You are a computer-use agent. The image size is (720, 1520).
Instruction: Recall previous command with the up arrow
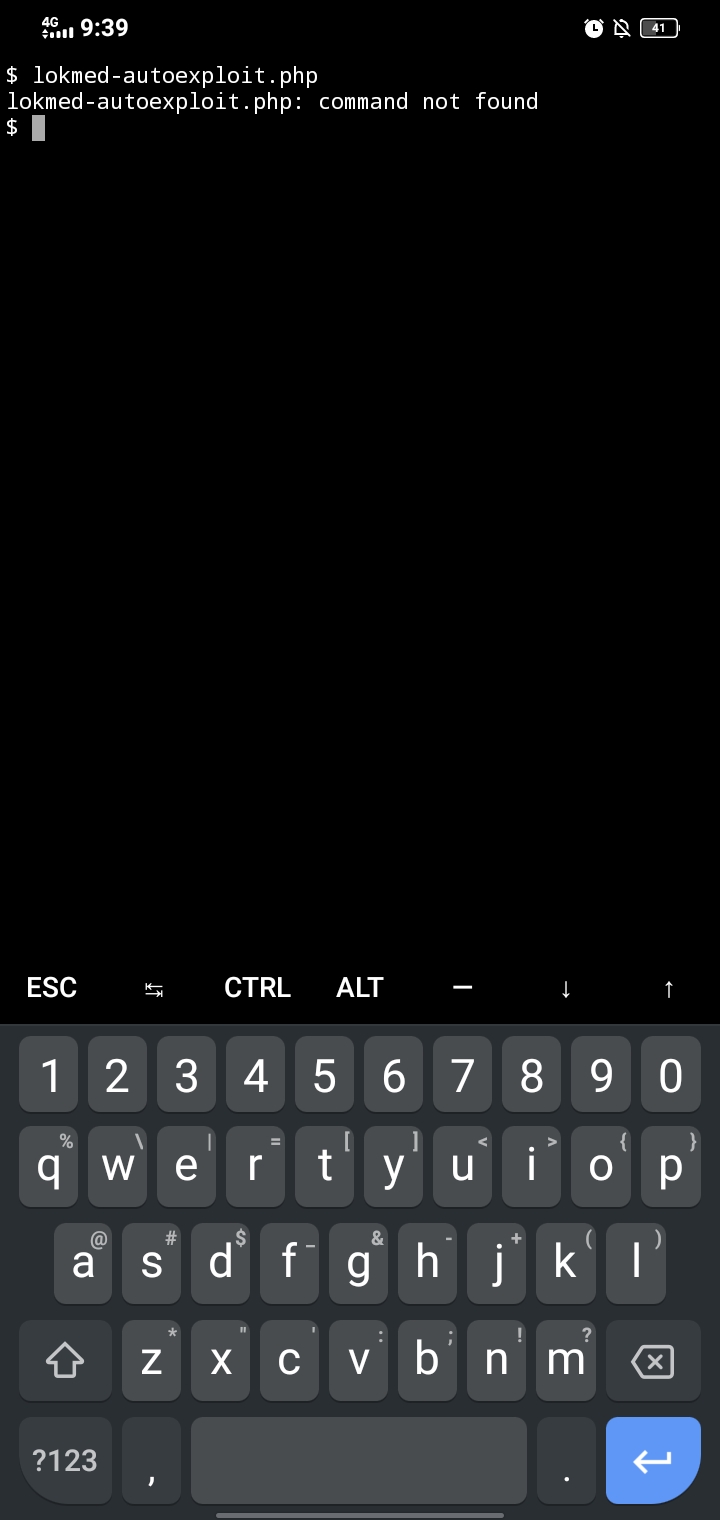click(668, 988)
